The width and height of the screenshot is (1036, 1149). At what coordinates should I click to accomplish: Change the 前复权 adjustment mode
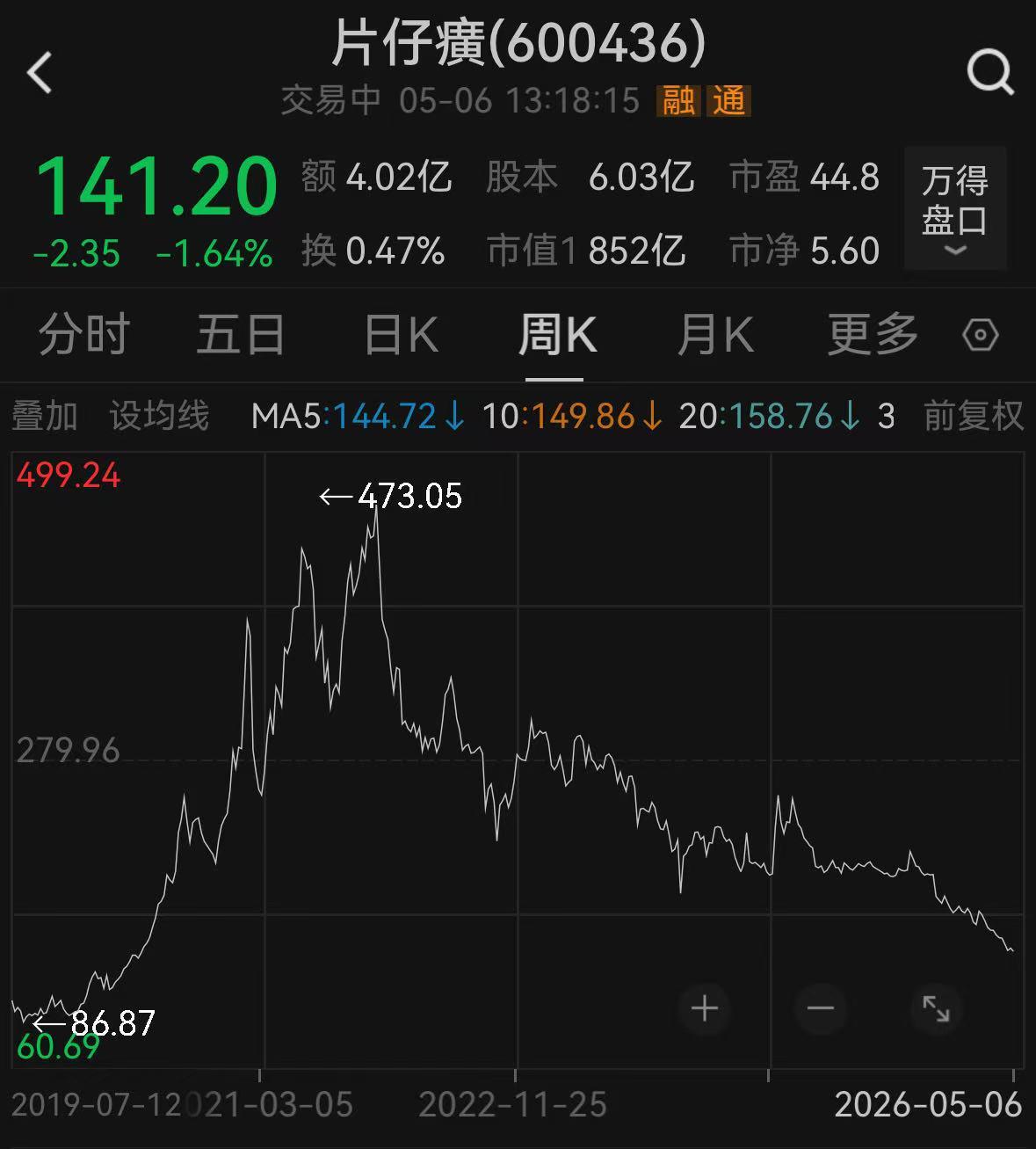pos(974,416)
